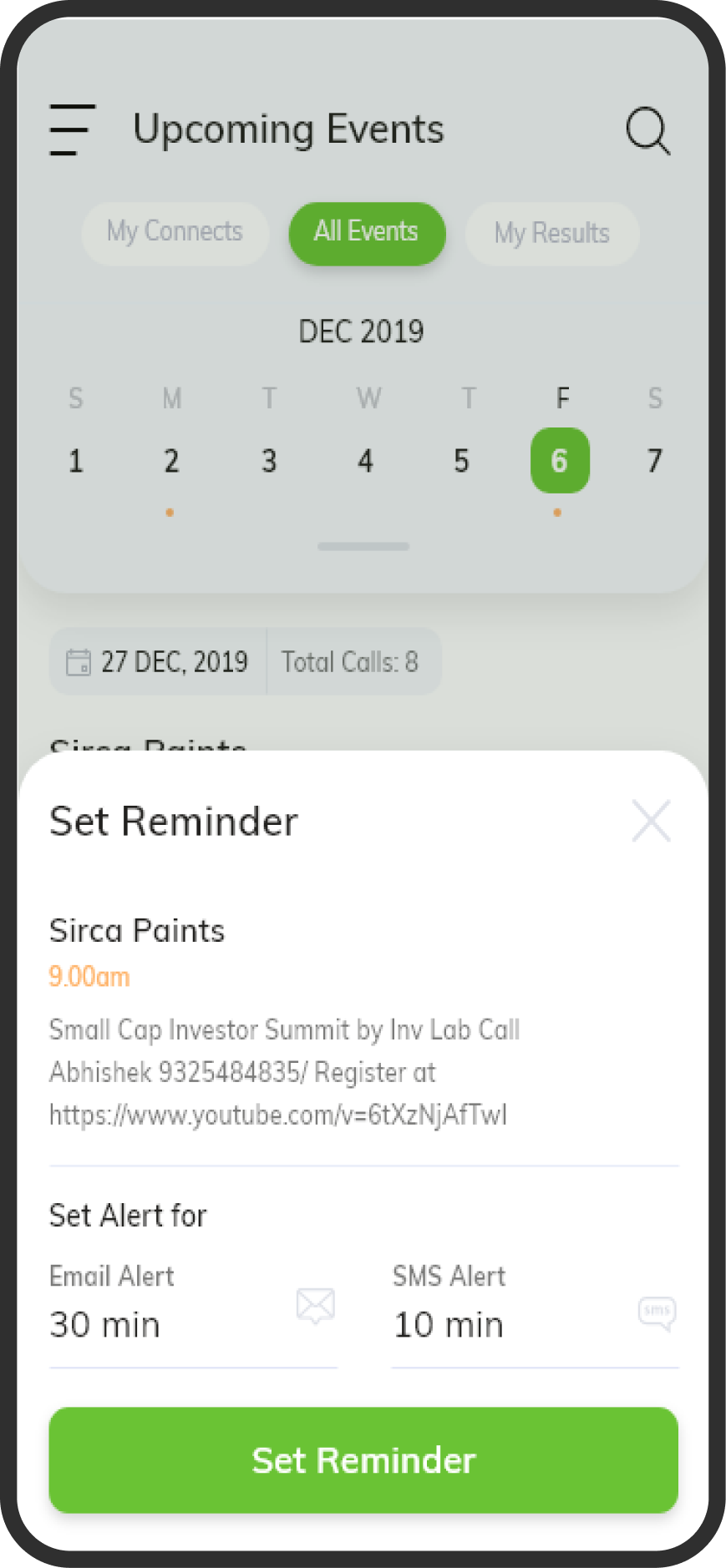Close the Set Reminder sheet
Screen dimensions: 726x1568
tap(652, 821)
